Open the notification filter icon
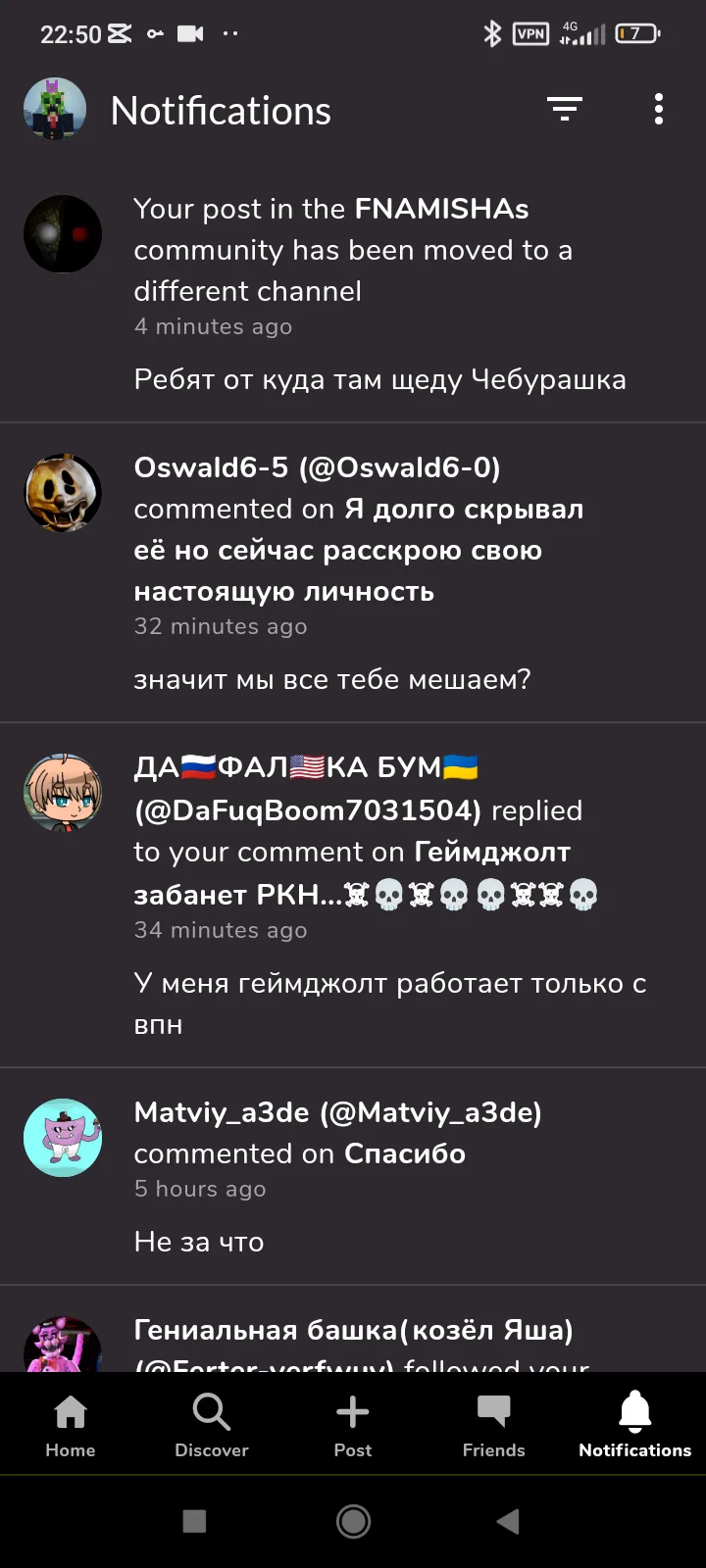Screen dimensions: 706x1568 [565, 109]
